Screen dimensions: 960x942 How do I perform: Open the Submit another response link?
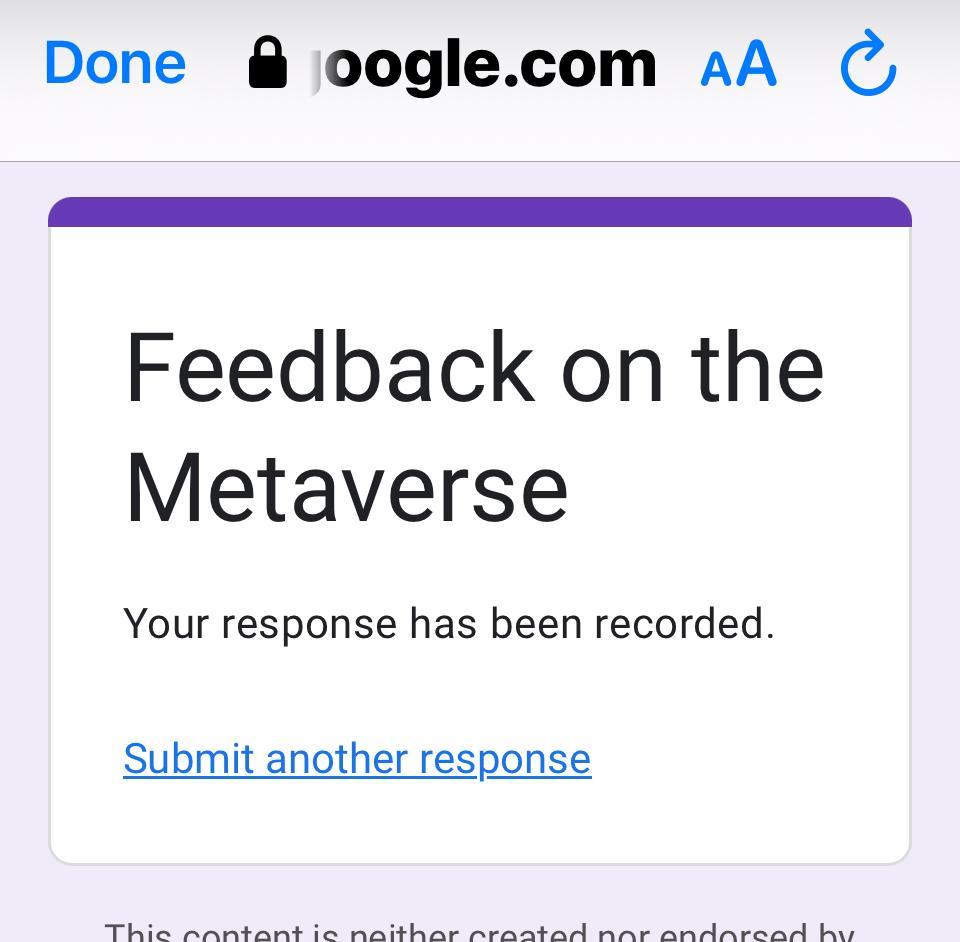pos(357,759)
